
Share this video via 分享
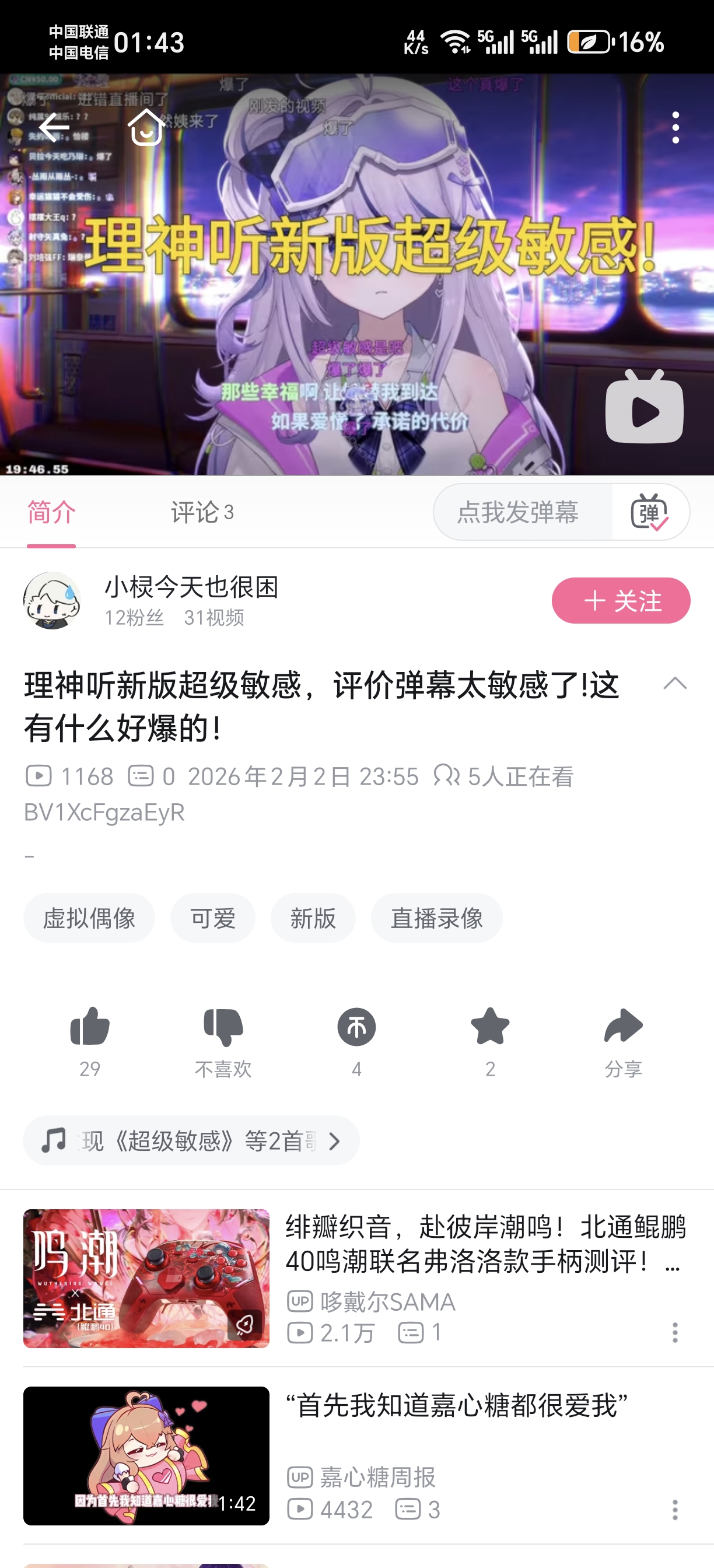click(622, 1027)
